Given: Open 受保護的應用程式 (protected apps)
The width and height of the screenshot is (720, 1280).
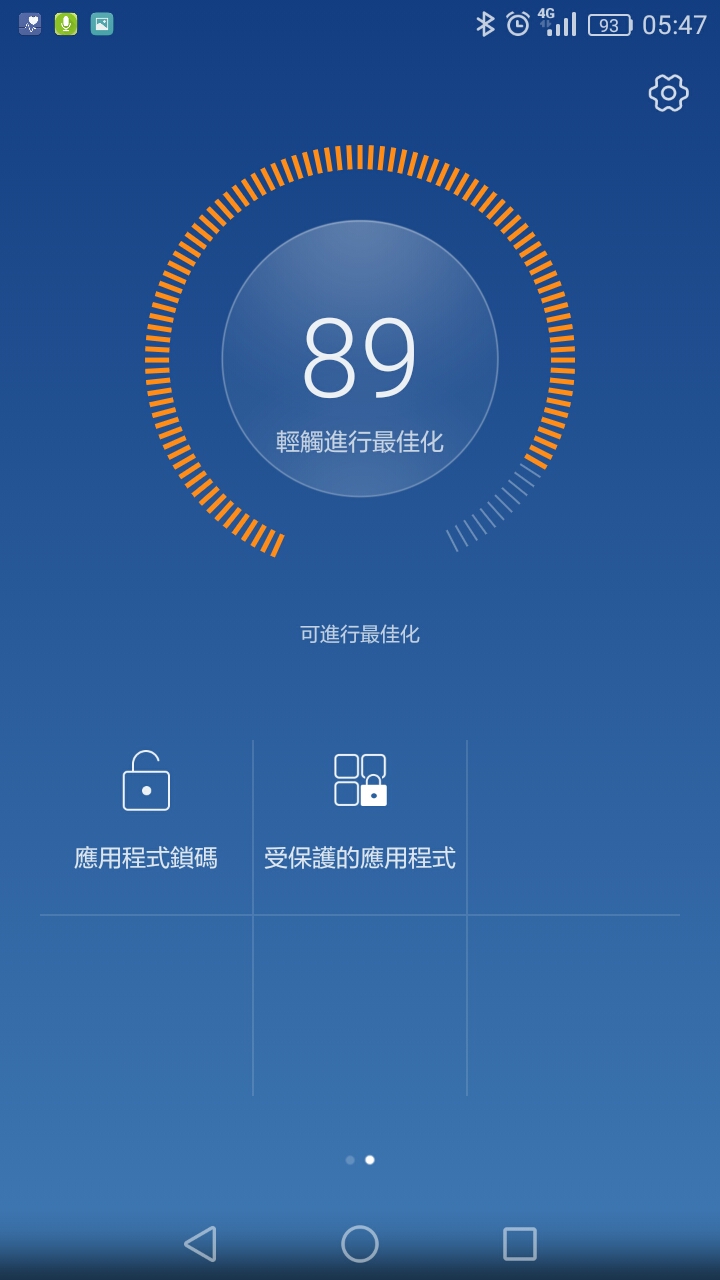Looking at the screenshot, I should (360, 812).
